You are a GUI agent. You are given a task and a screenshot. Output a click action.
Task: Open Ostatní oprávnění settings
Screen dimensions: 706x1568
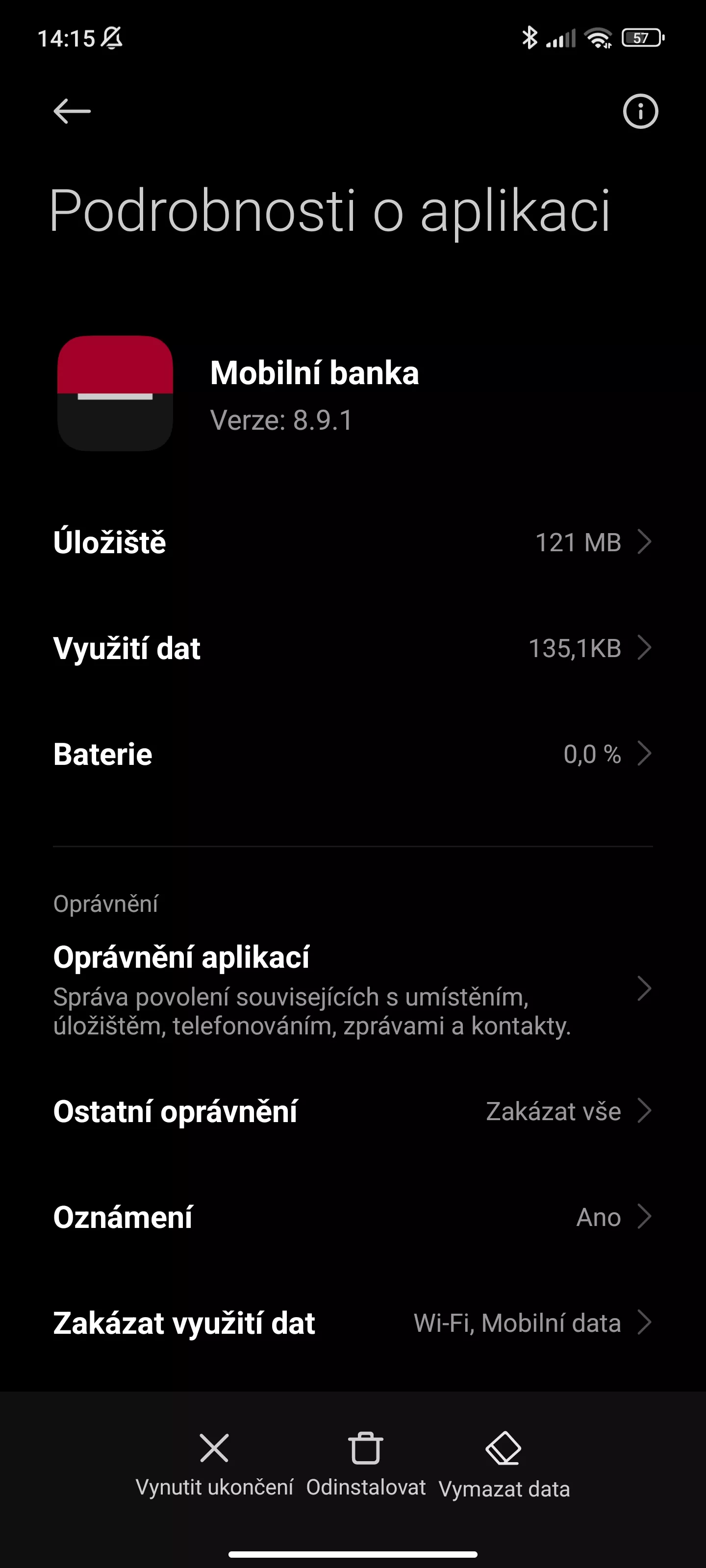pos(353,1111)
